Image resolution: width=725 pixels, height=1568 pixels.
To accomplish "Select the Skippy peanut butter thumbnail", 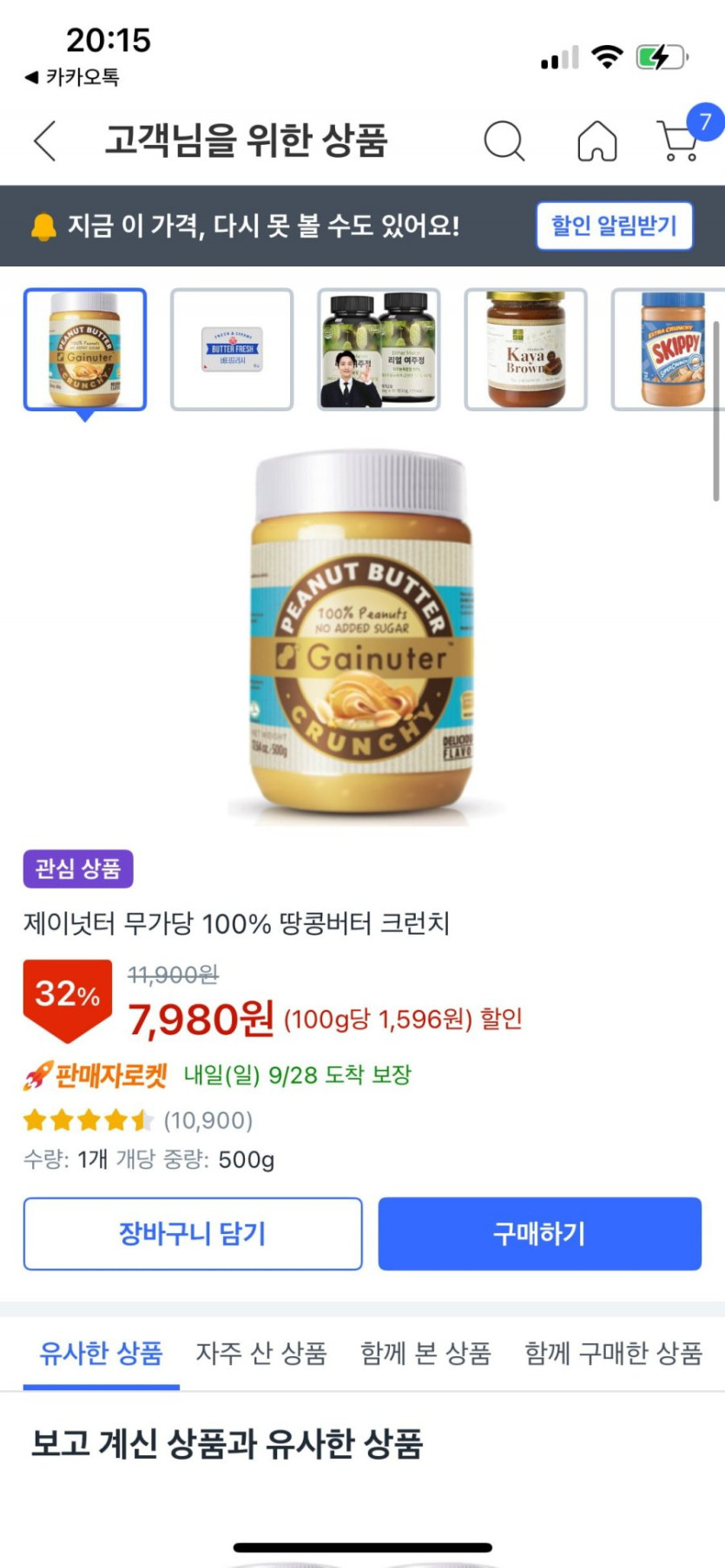I will [x=669, y=349].
